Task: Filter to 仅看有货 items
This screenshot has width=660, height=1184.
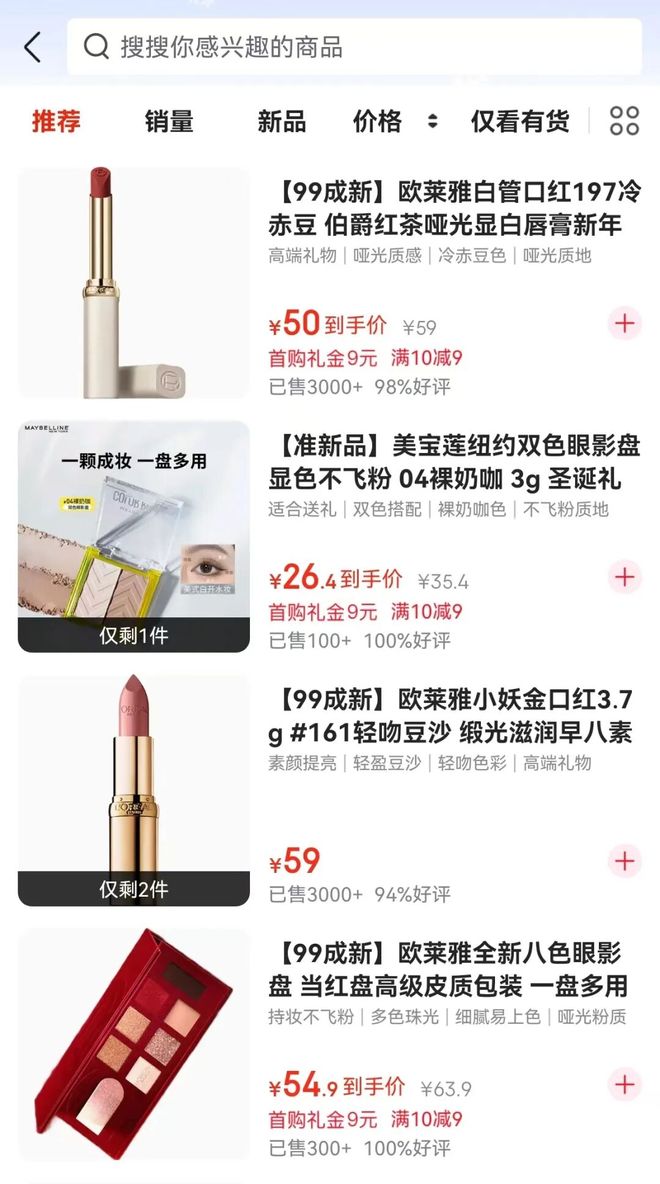Action: pos(520,122)
